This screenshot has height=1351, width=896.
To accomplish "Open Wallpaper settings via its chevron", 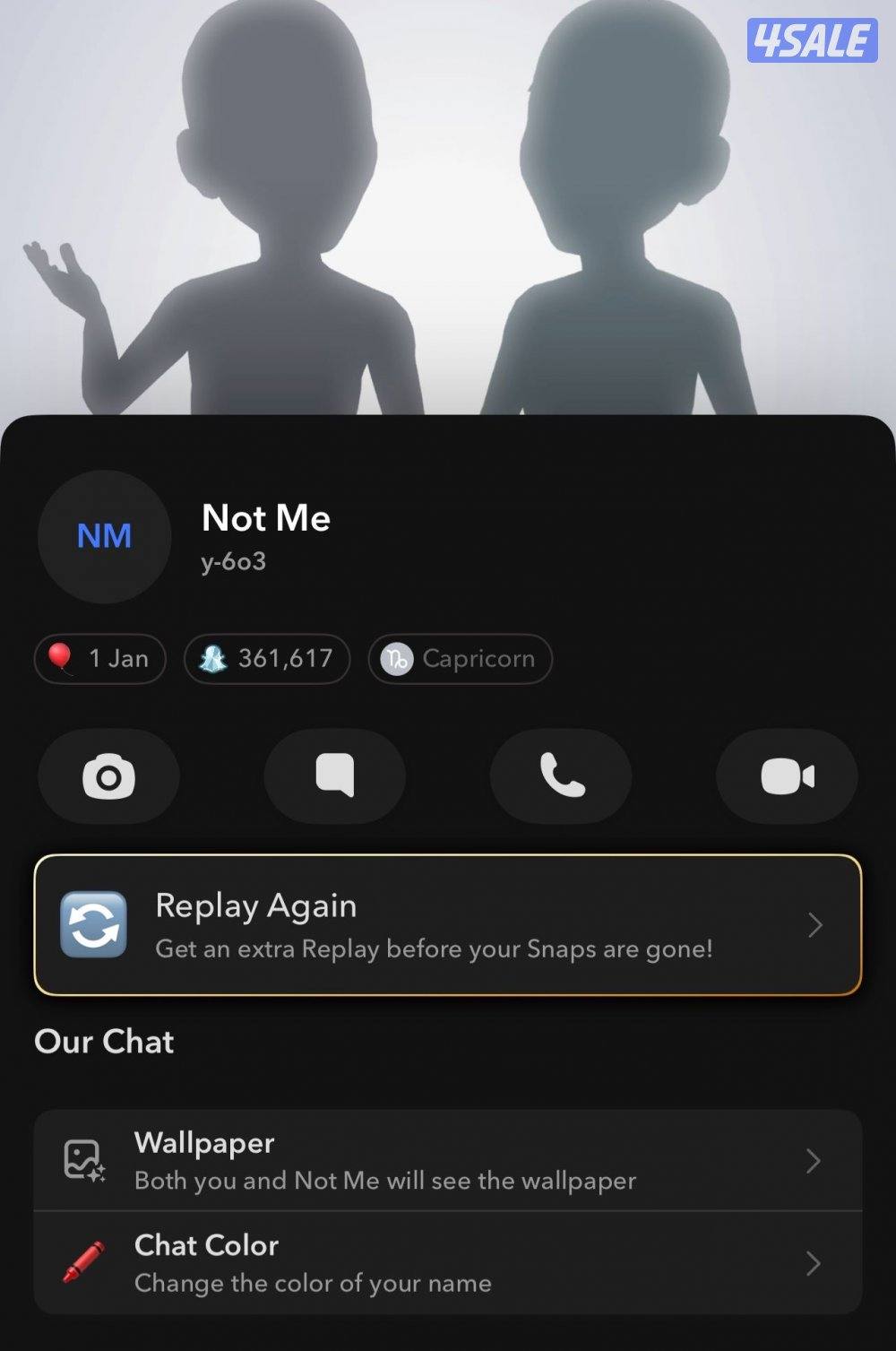I will click(814, 1160).
